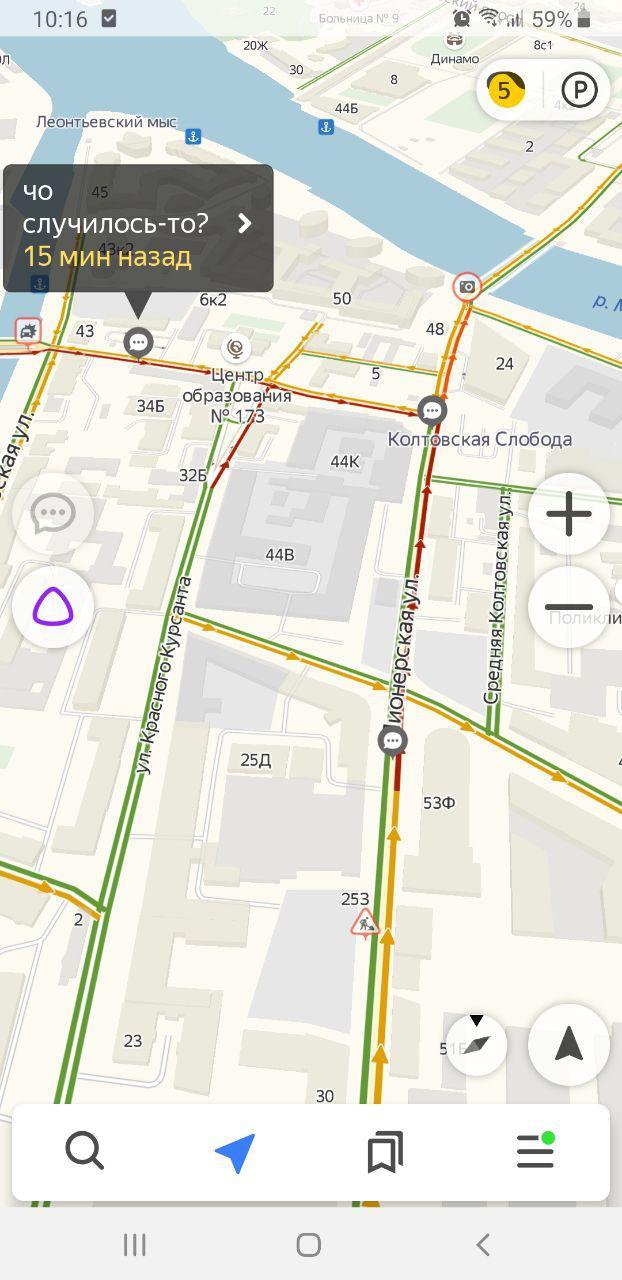
Task: Open the navigator route tab
Action: [235, 1152]
